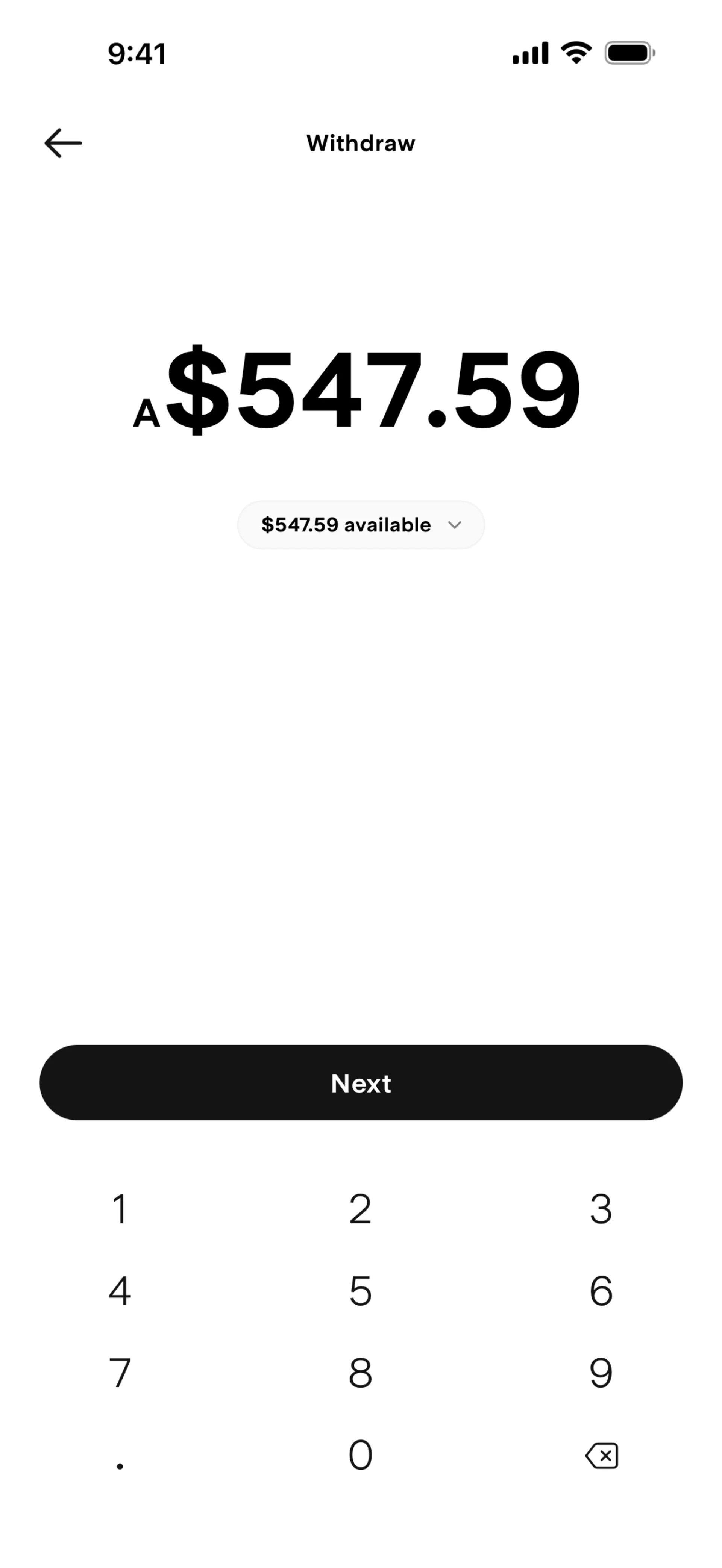Expand the $547.59 available dropdown
Viewport: 722px width, 1568px height.
360,525
